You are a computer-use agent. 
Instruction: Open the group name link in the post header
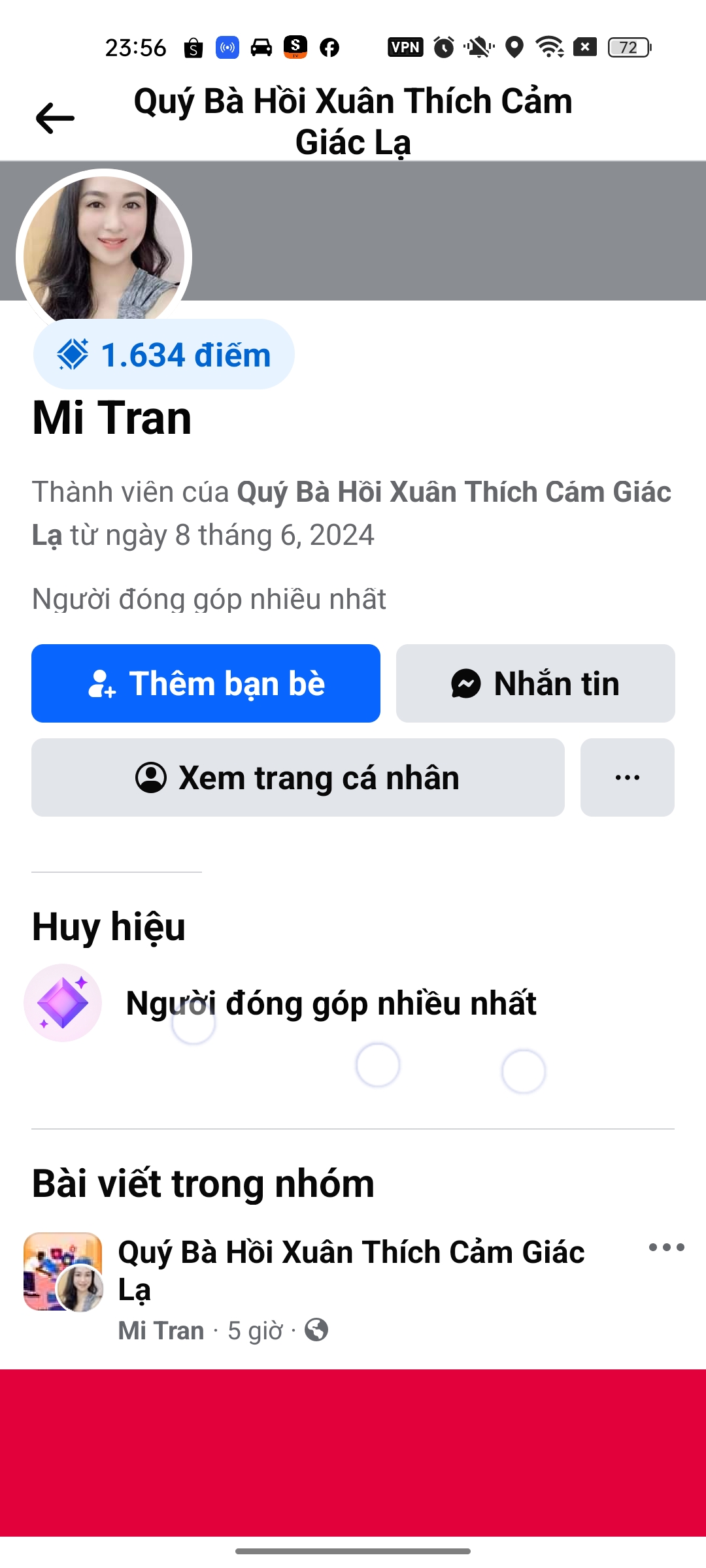pos(351,1253)
